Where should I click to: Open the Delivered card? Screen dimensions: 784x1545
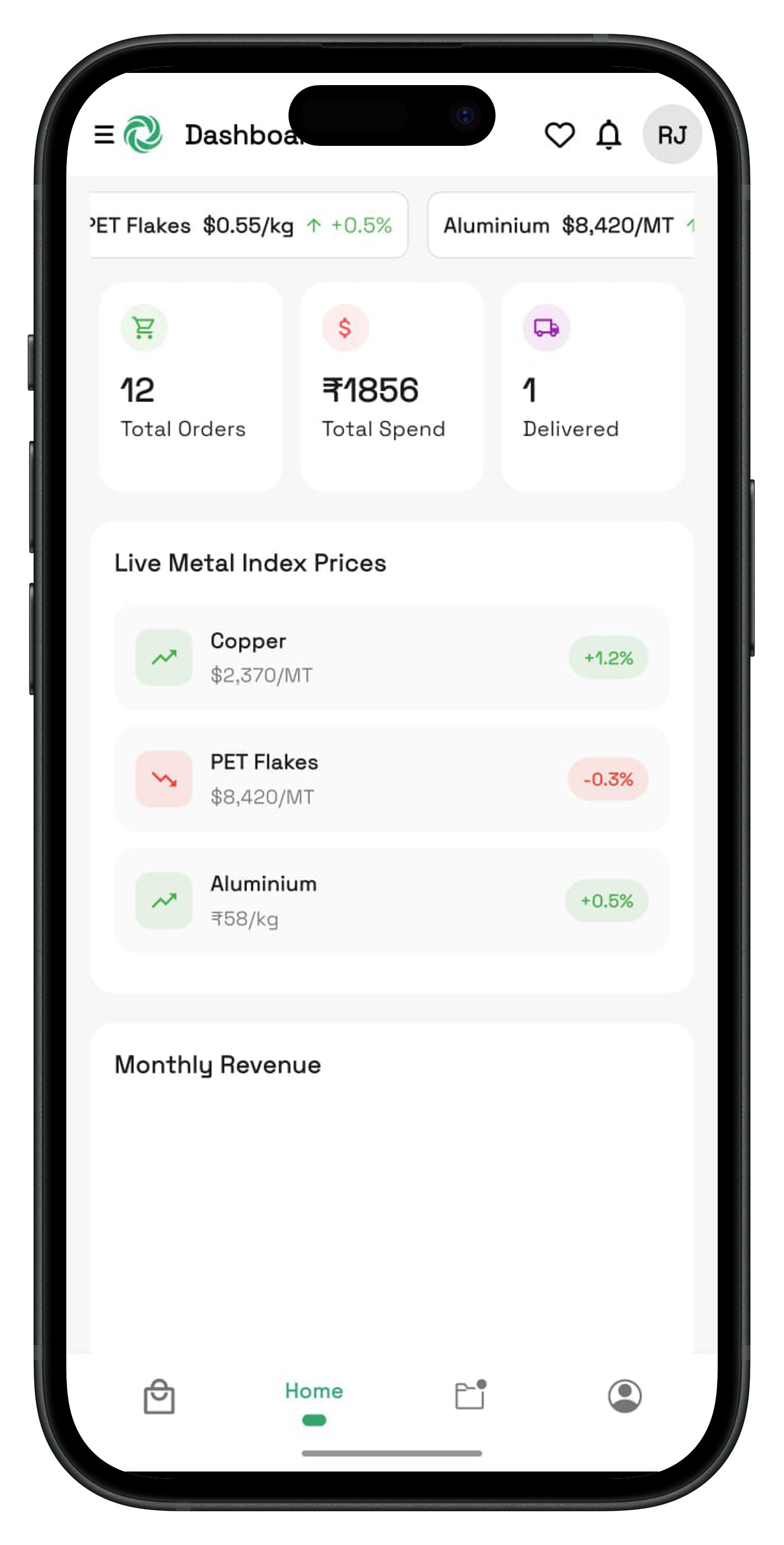coord(593,387)
